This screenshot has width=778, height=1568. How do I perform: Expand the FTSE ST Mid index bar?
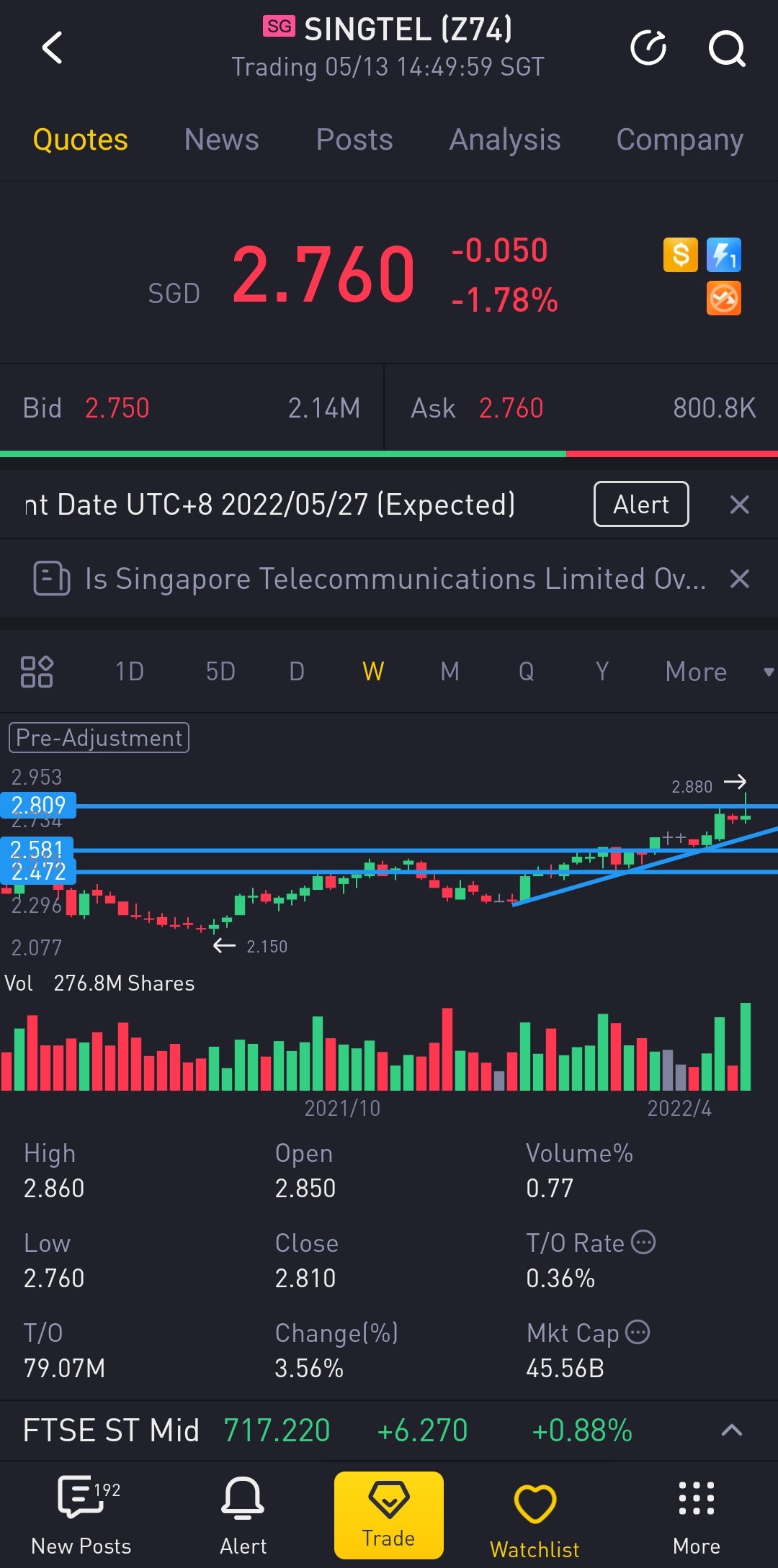731,1430
